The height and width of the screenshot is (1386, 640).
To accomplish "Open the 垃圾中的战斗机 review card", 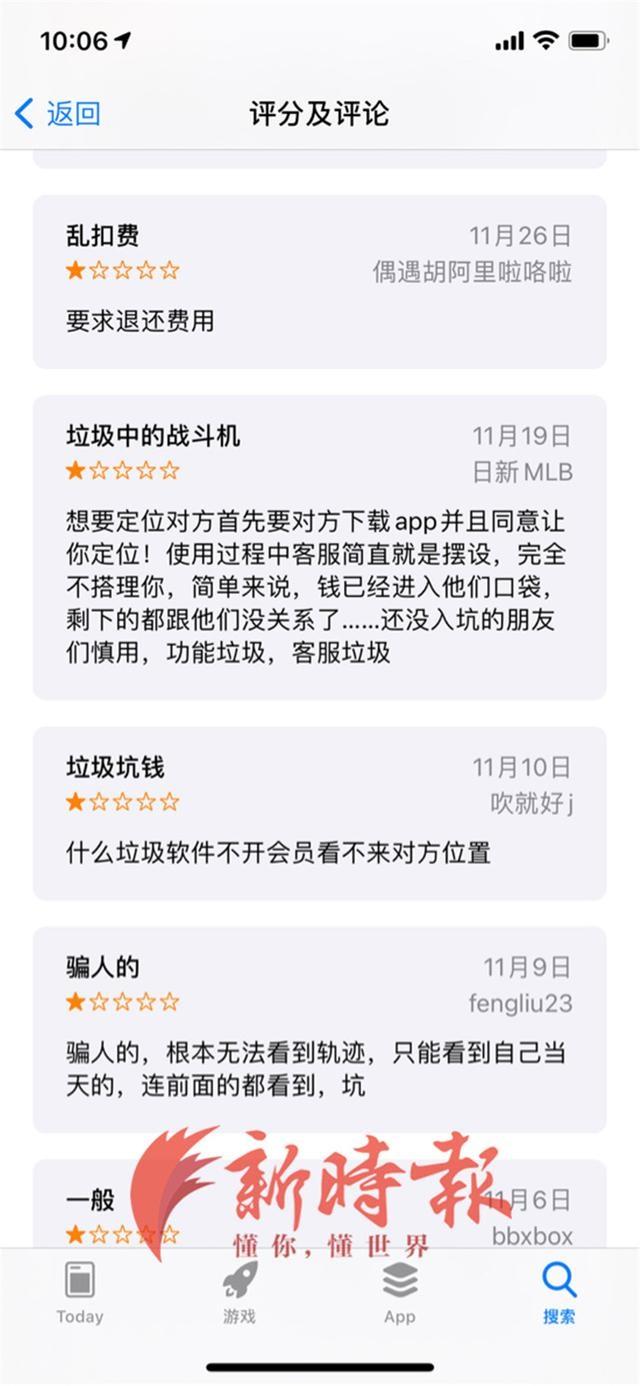I will [x=320, y=547].
